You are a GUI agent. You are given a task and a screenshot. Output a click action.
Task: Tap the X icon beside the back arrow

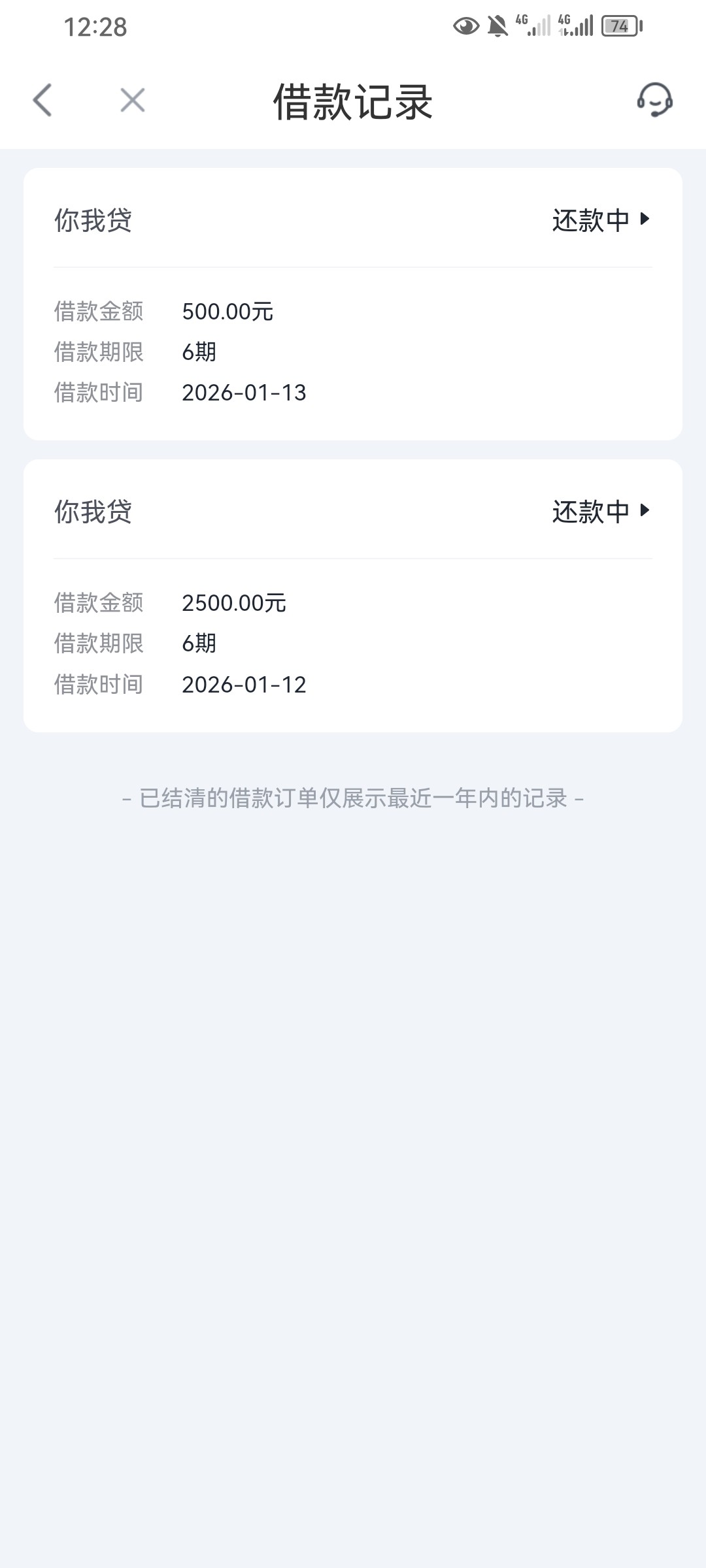tap(131, 100)
